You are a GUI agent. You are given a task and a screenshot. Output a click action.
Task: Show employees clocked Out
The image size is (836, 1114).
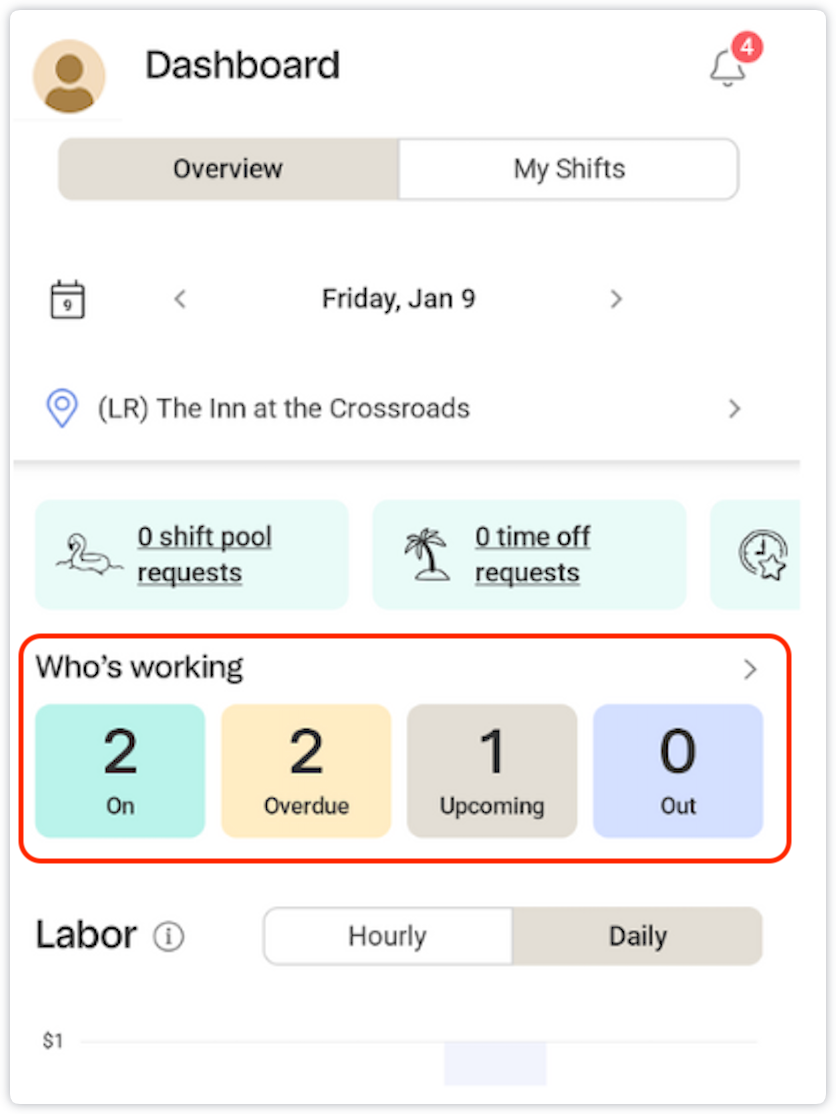678,770
